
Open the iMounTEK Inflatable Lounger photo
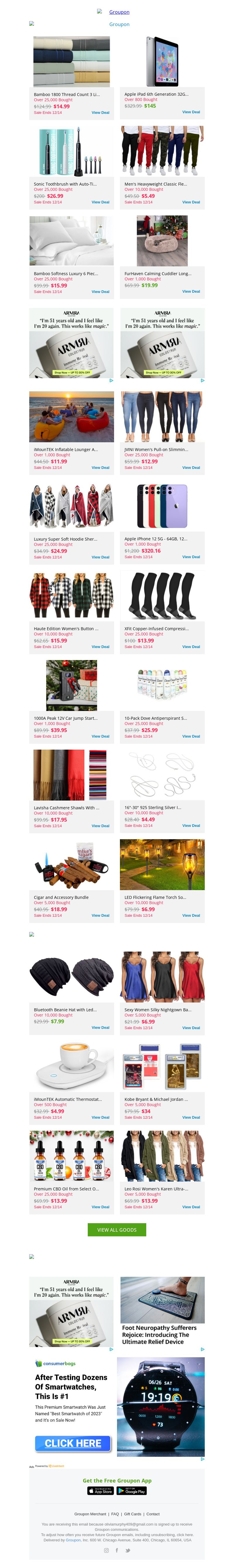(x=71, y=417)
